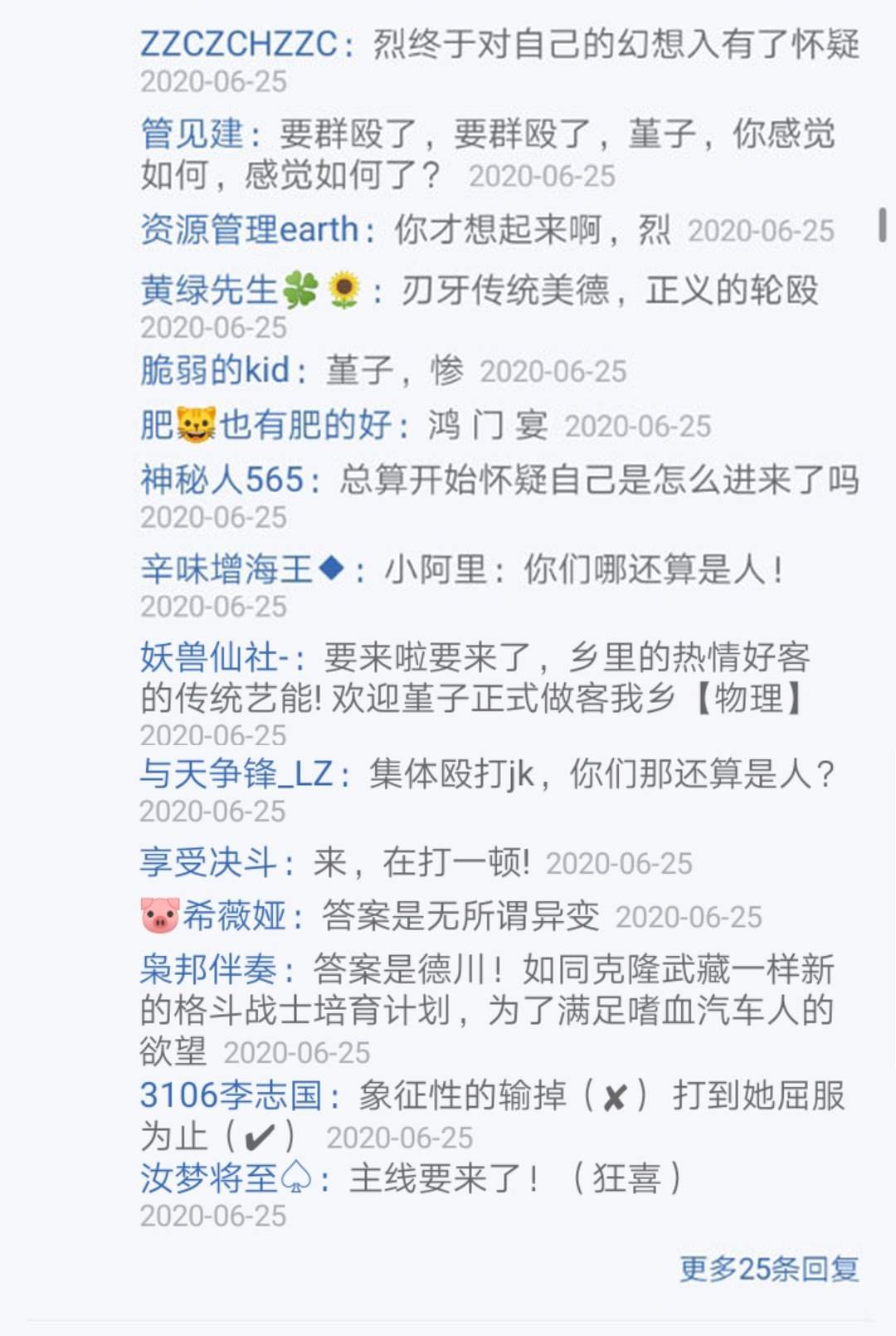Open profile of ZZCZCHZZC
Screen dimensions: 896x1336
(239, 44)
